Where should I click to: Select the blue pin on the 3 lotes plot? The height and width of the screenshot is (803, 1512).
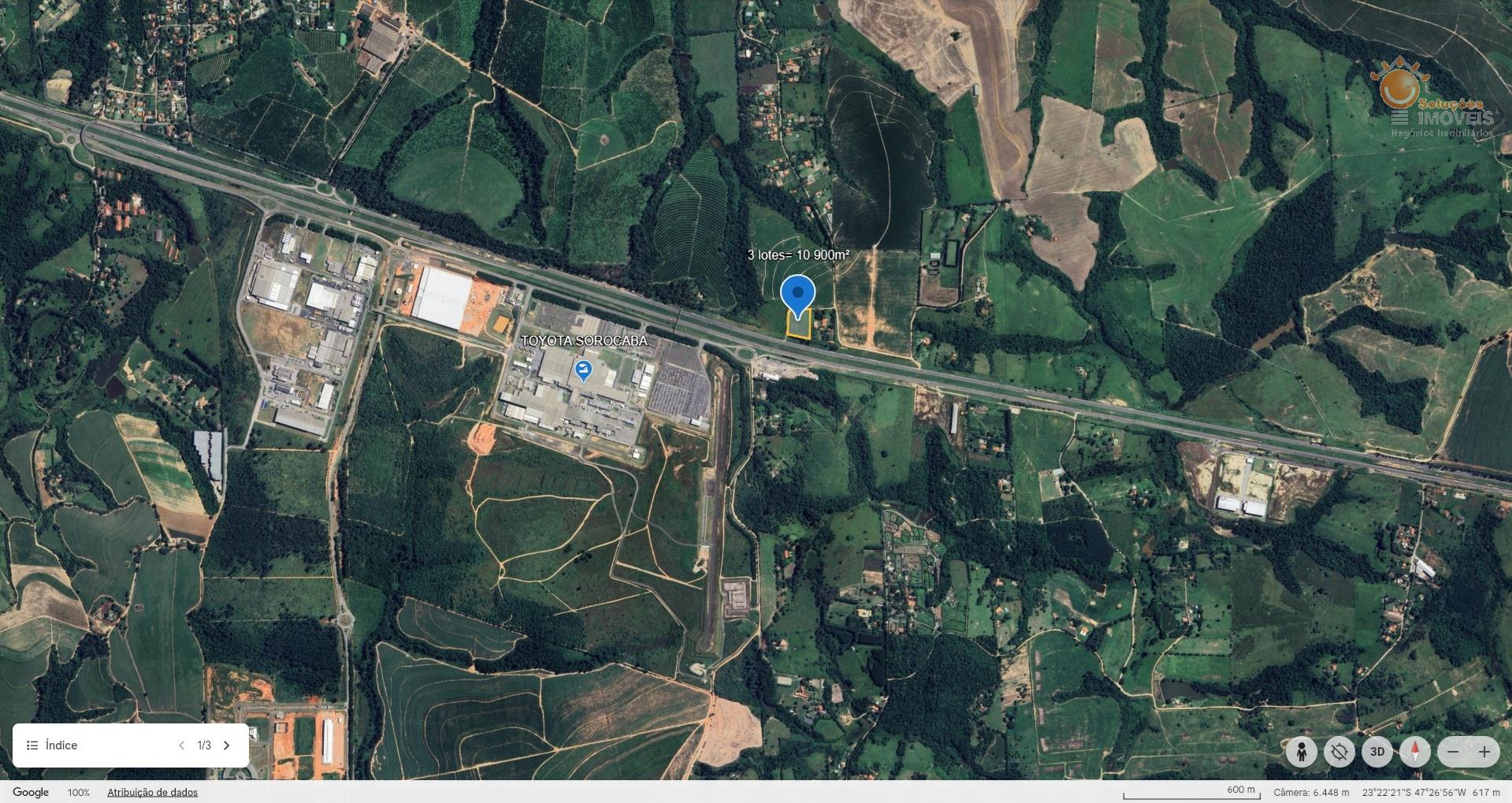798,296
